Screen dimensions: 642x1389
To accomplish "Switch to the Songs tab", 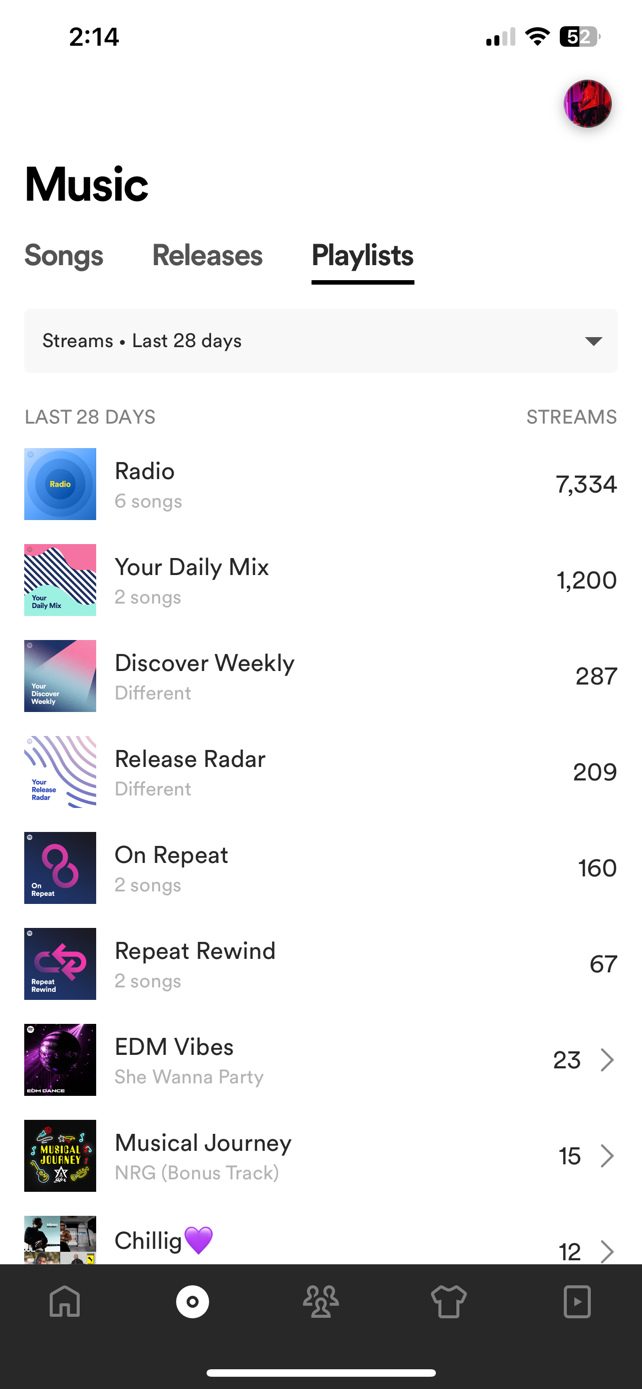I will tap(64, 256).
